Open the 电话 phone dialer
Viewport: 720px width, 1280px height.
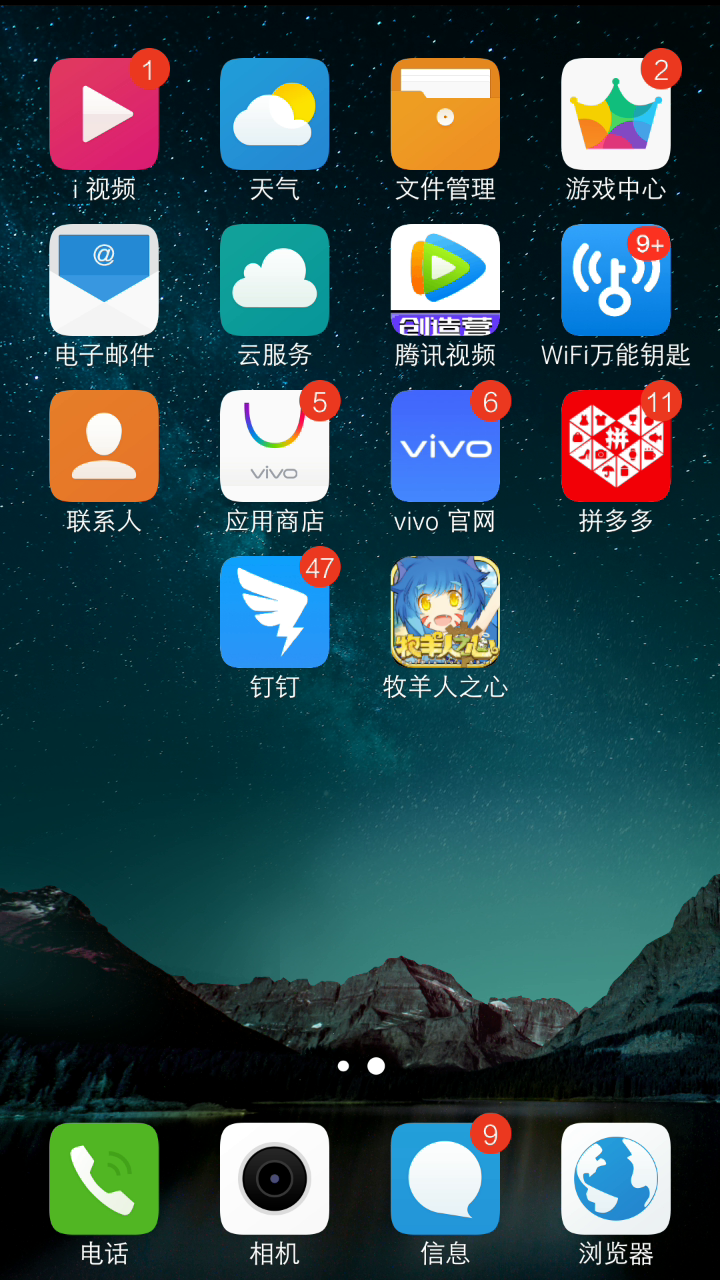click(104, 1178)
